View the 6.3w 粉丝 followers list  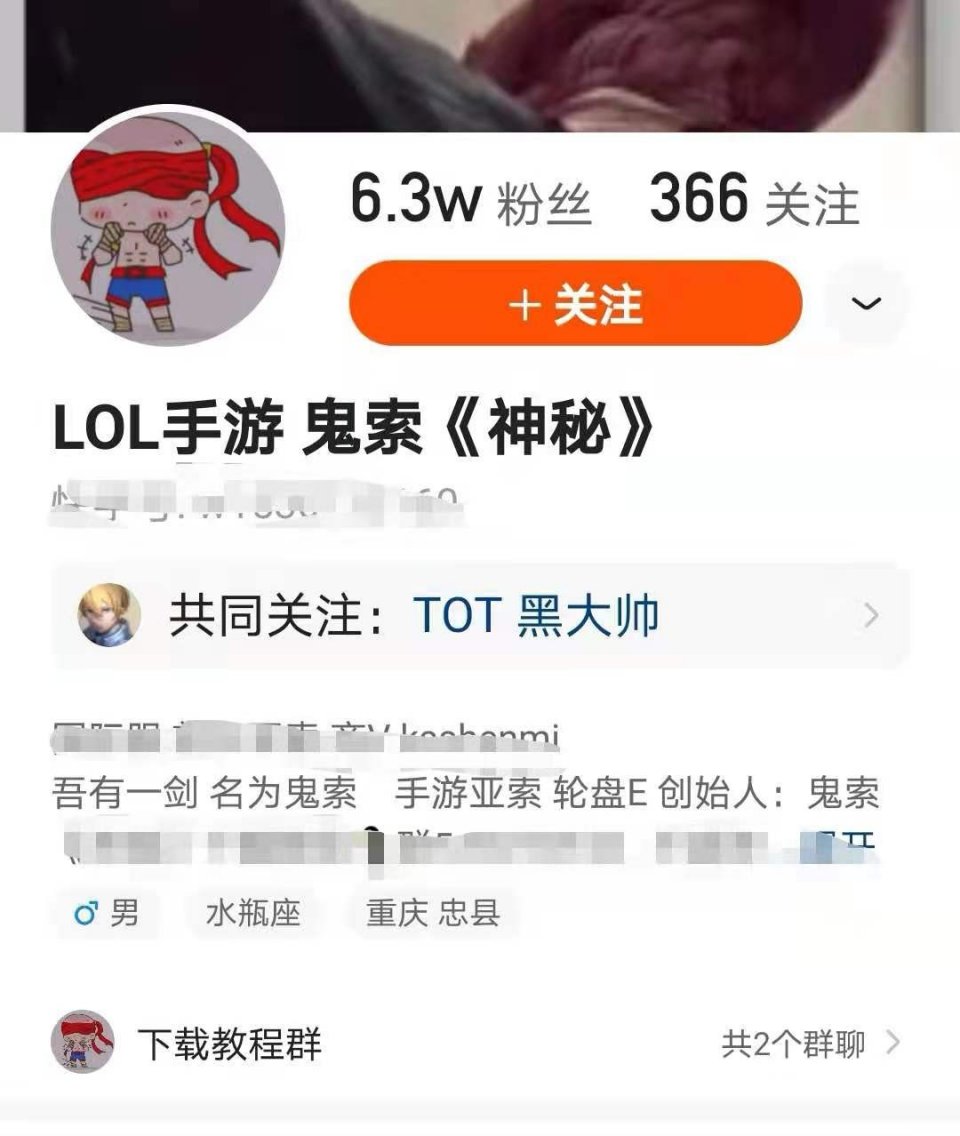[x=470, y=199]
